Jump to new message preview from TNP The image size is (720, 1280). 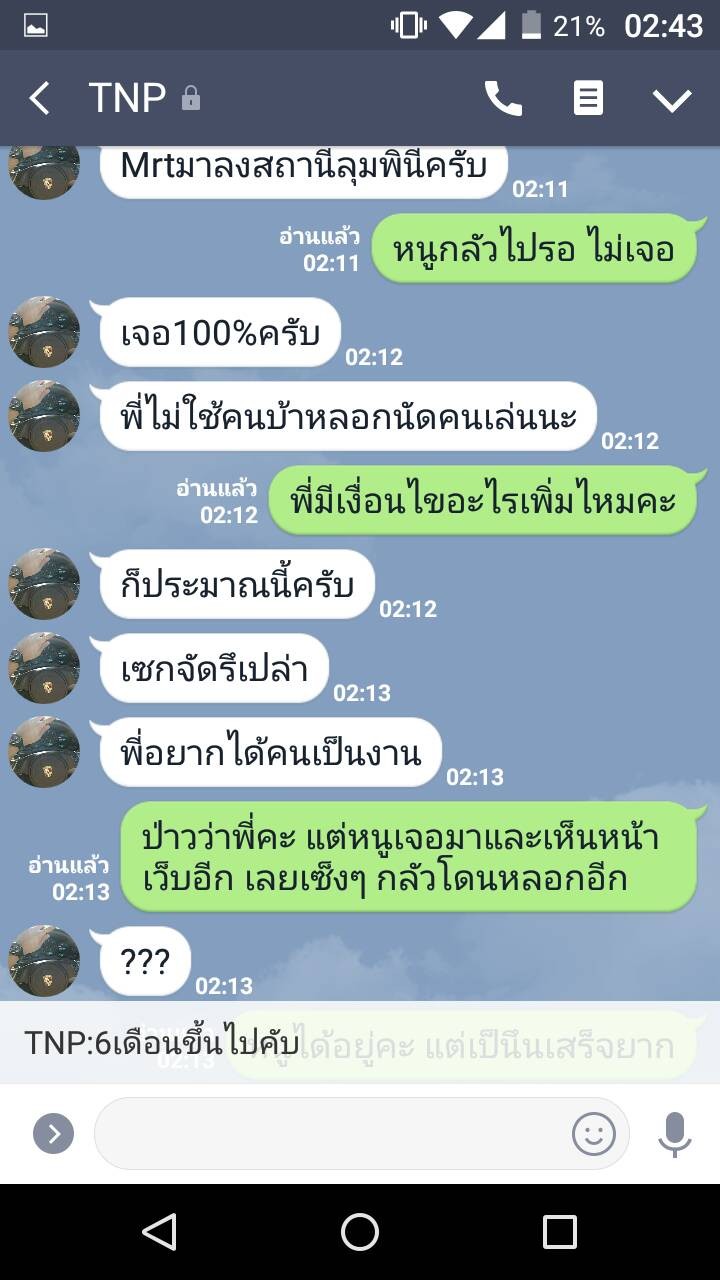click(360, 1043)
